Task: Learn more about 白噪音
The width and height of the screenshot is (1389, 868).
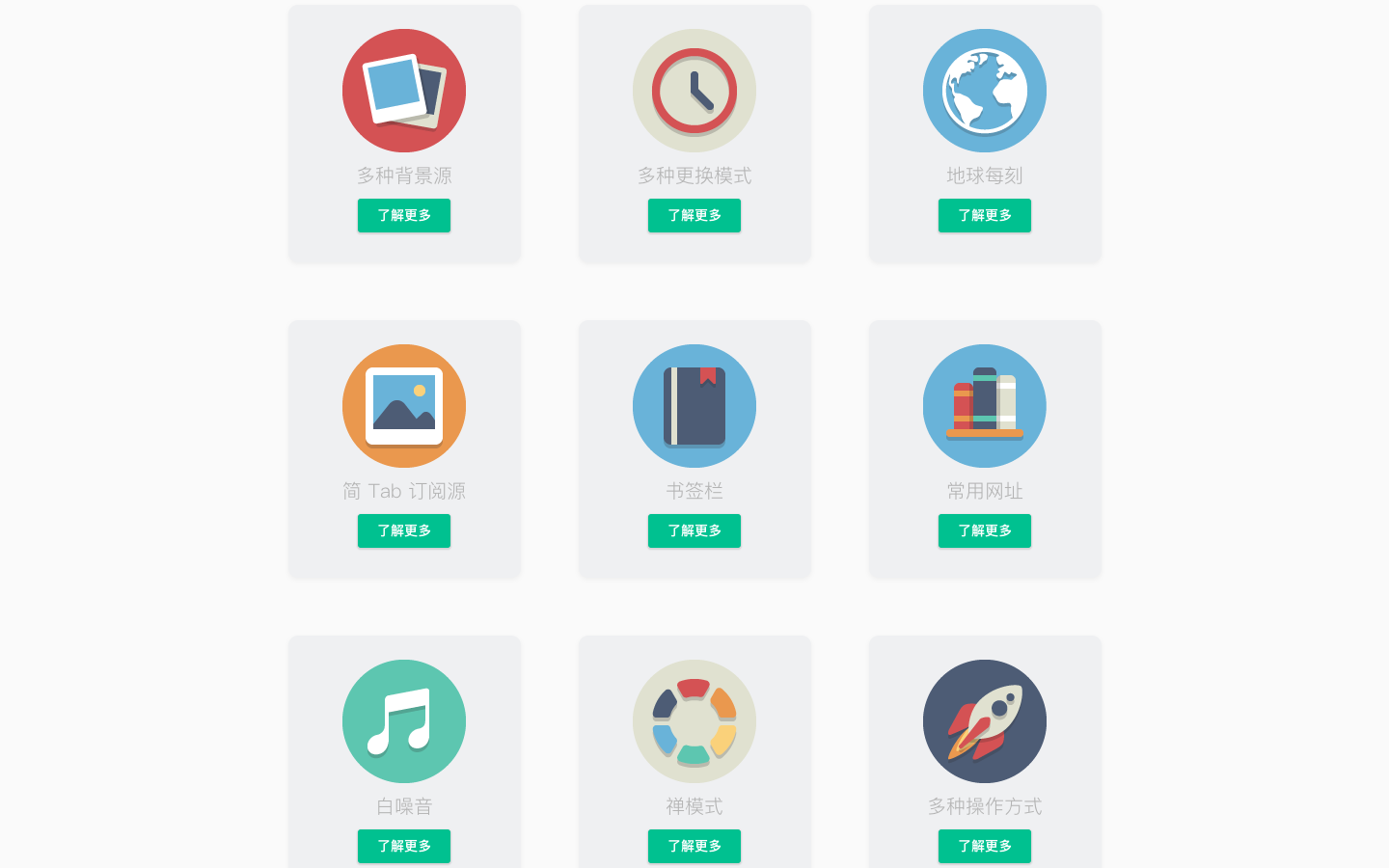Action: (404, 846)
